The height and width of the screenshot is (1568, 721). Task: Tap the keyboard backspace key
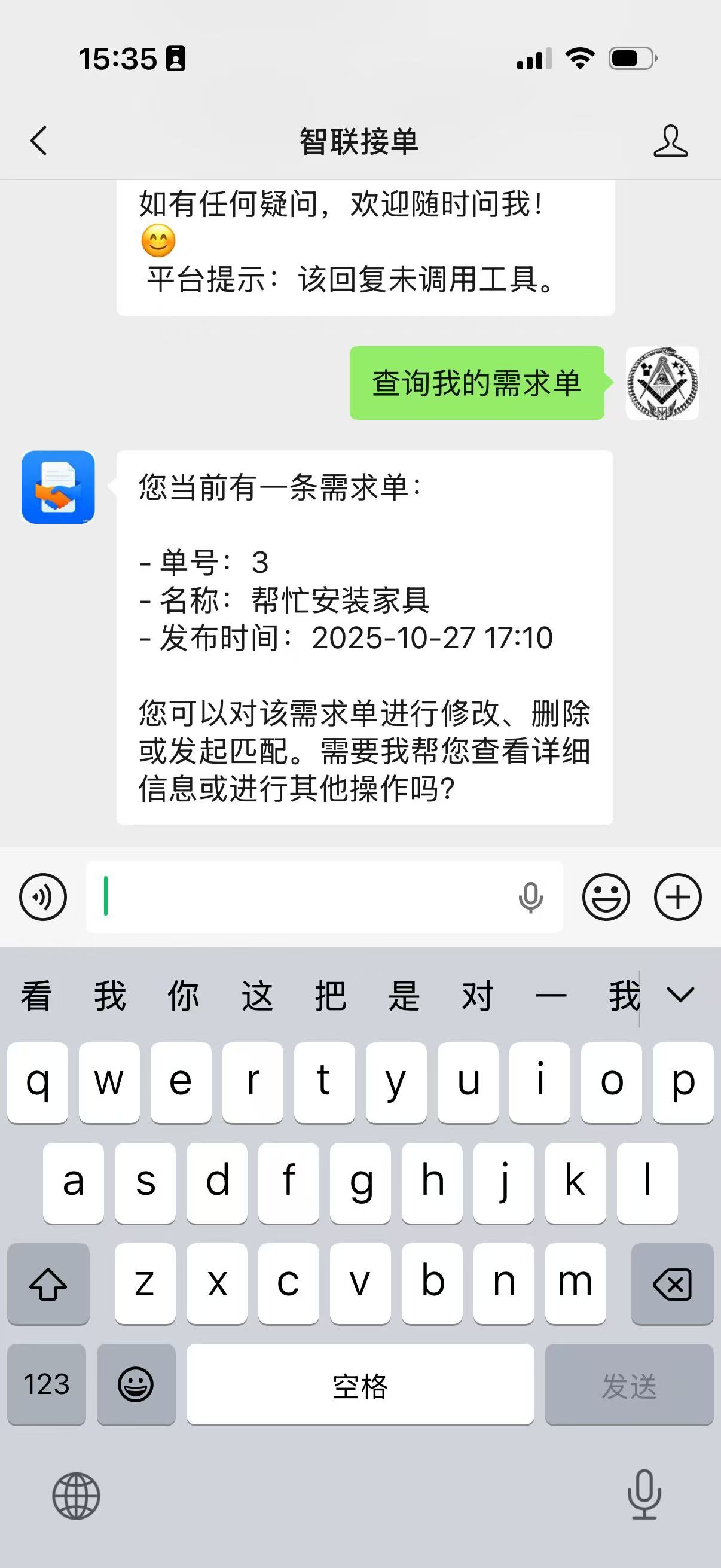(672, 1285)
